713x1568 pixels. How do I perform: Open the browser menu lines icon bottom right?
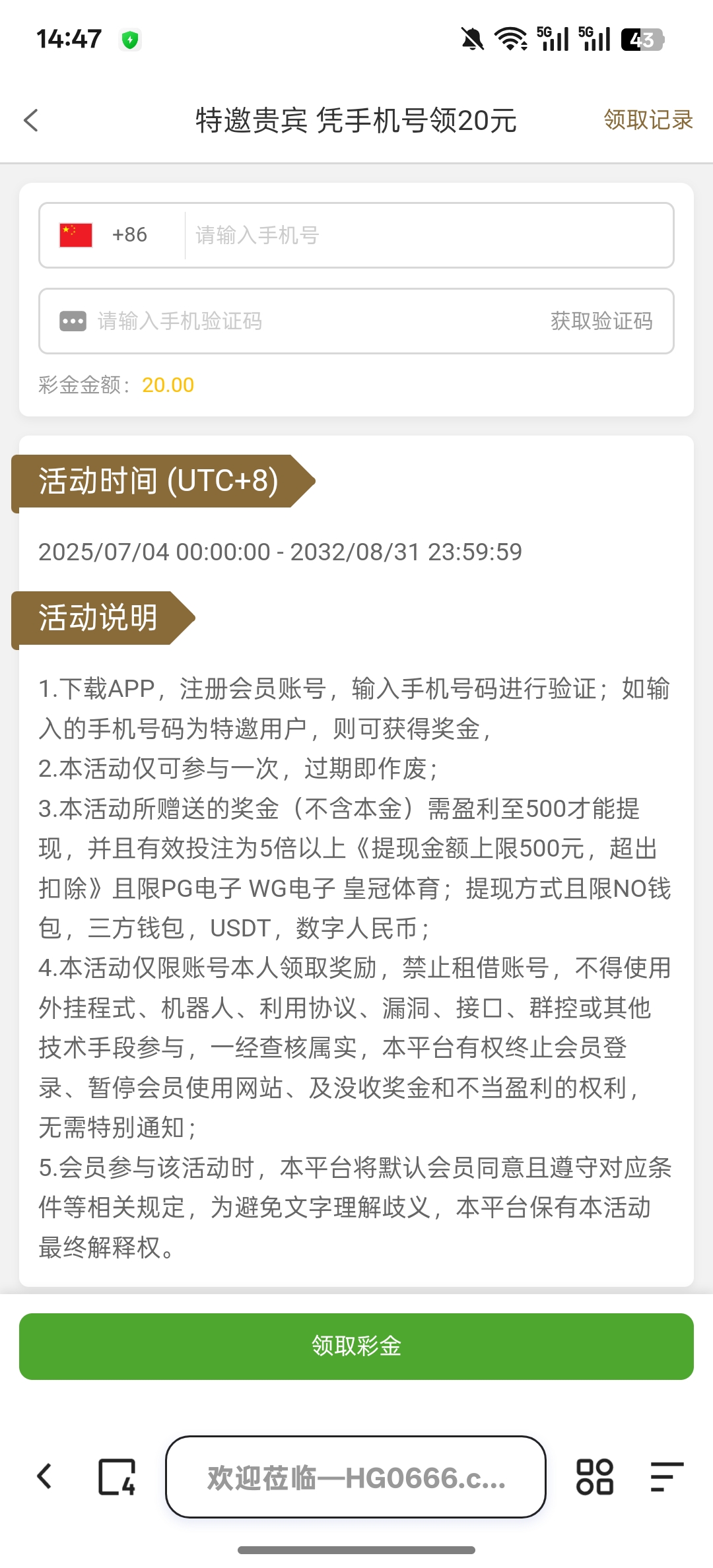667,1478
